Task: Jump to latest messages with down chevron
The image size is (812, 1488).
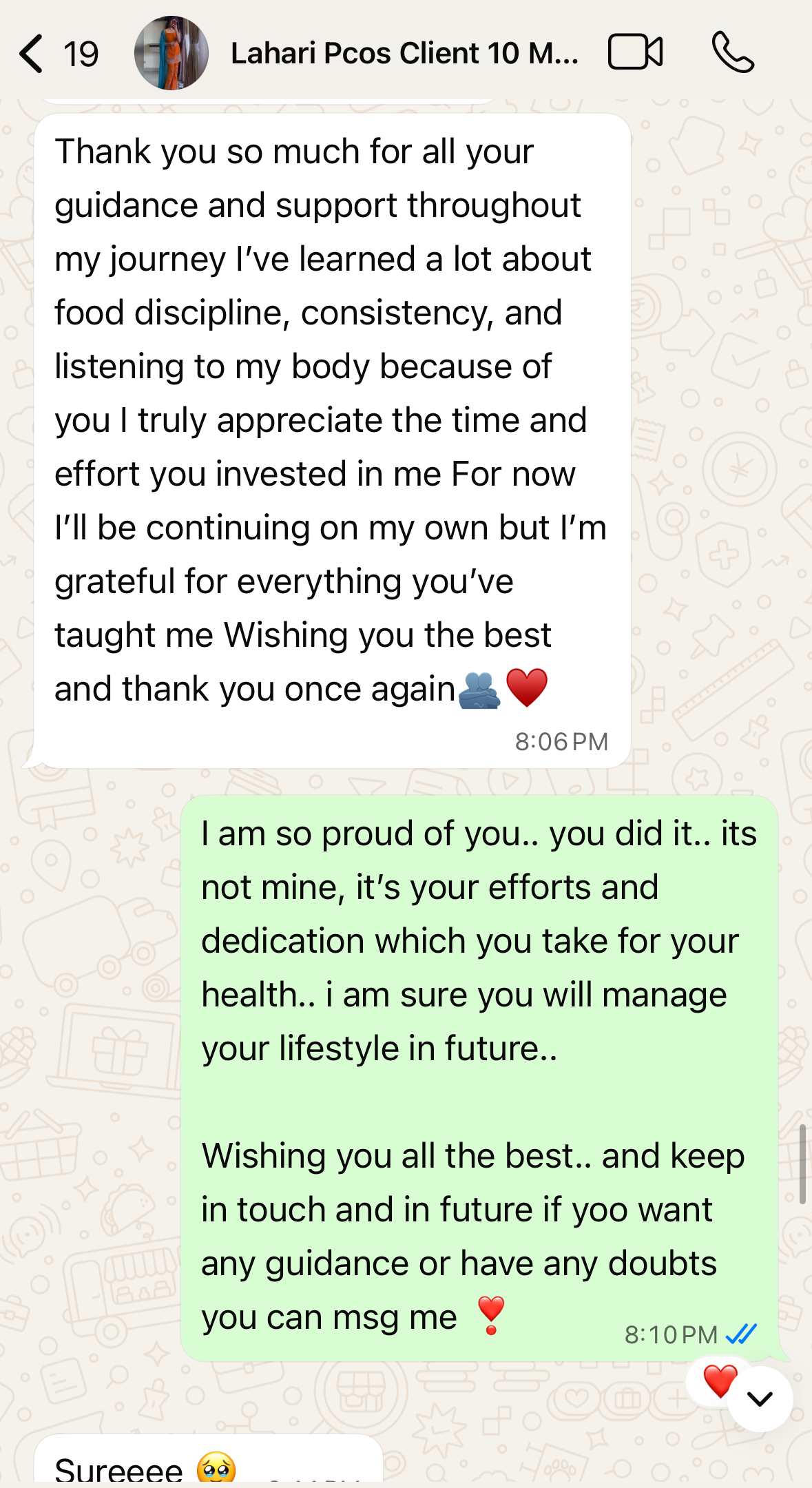Action: [760, 1398]
